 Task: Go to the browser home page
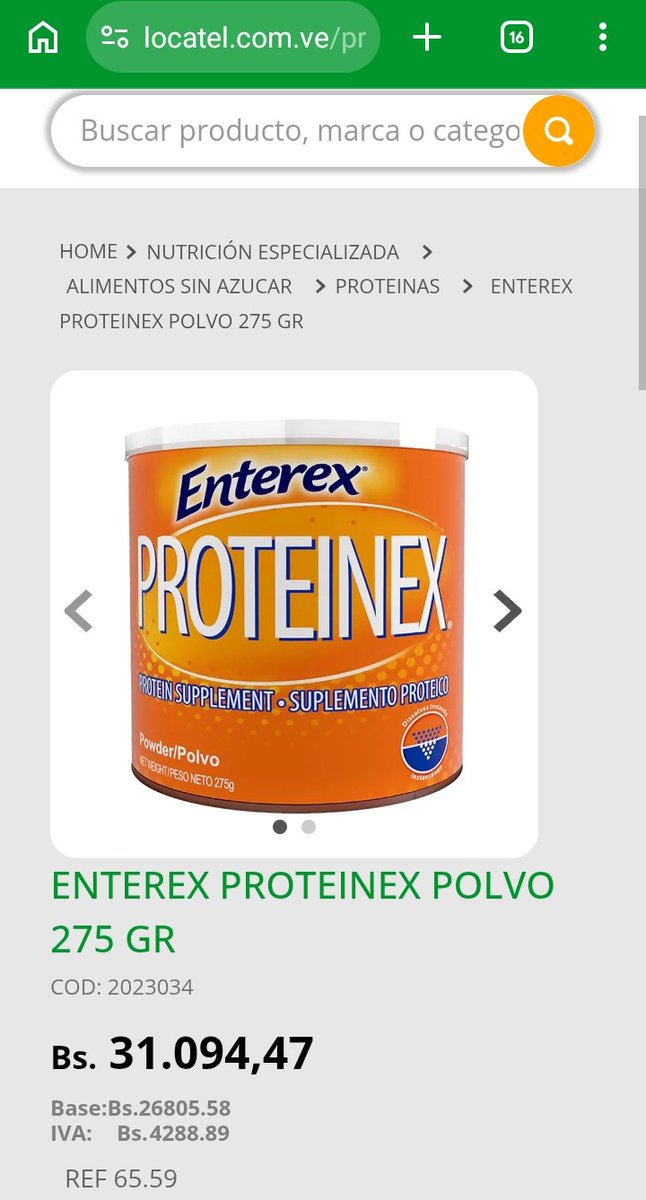pyautogui.click(x=43, y=38)
